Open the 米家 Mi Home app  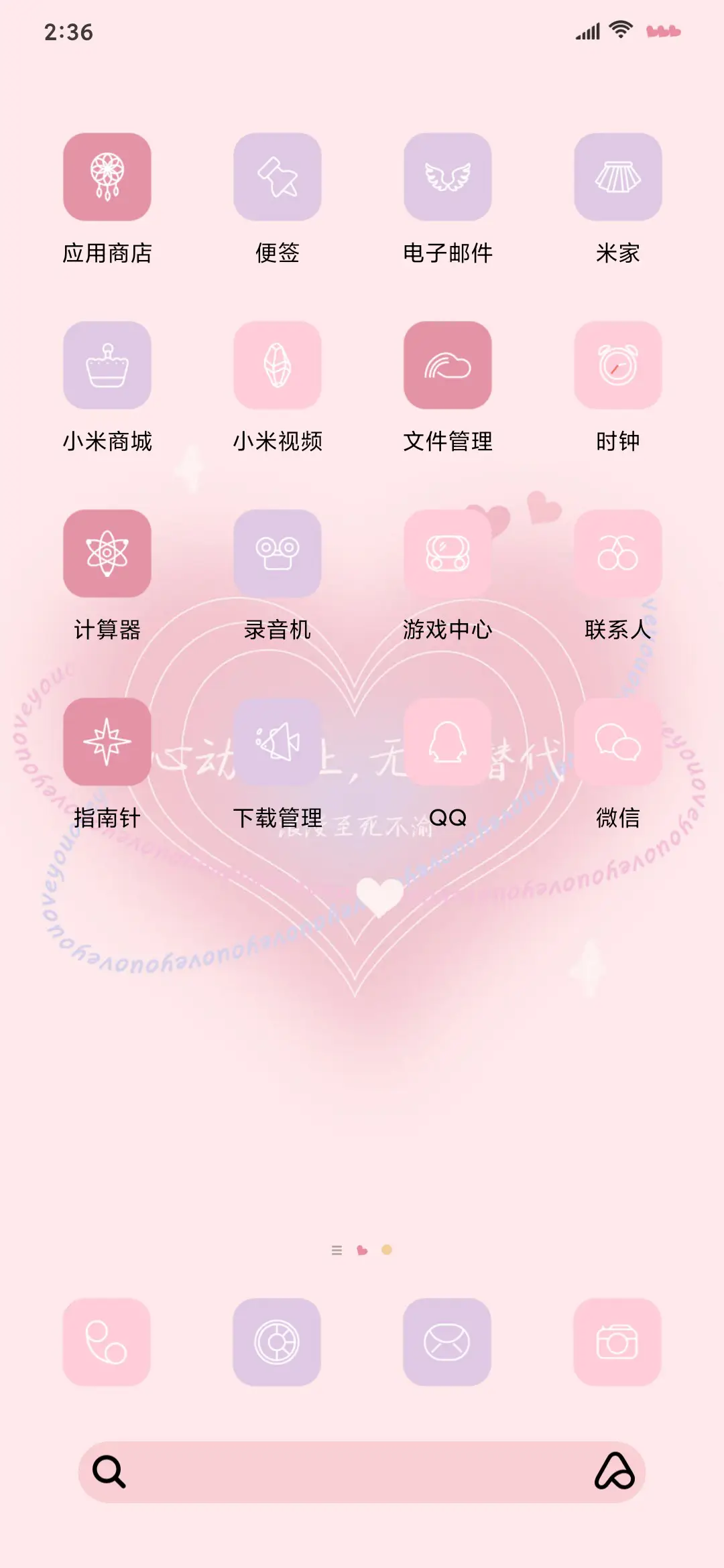pyautogui.click(x=617, y=178)
